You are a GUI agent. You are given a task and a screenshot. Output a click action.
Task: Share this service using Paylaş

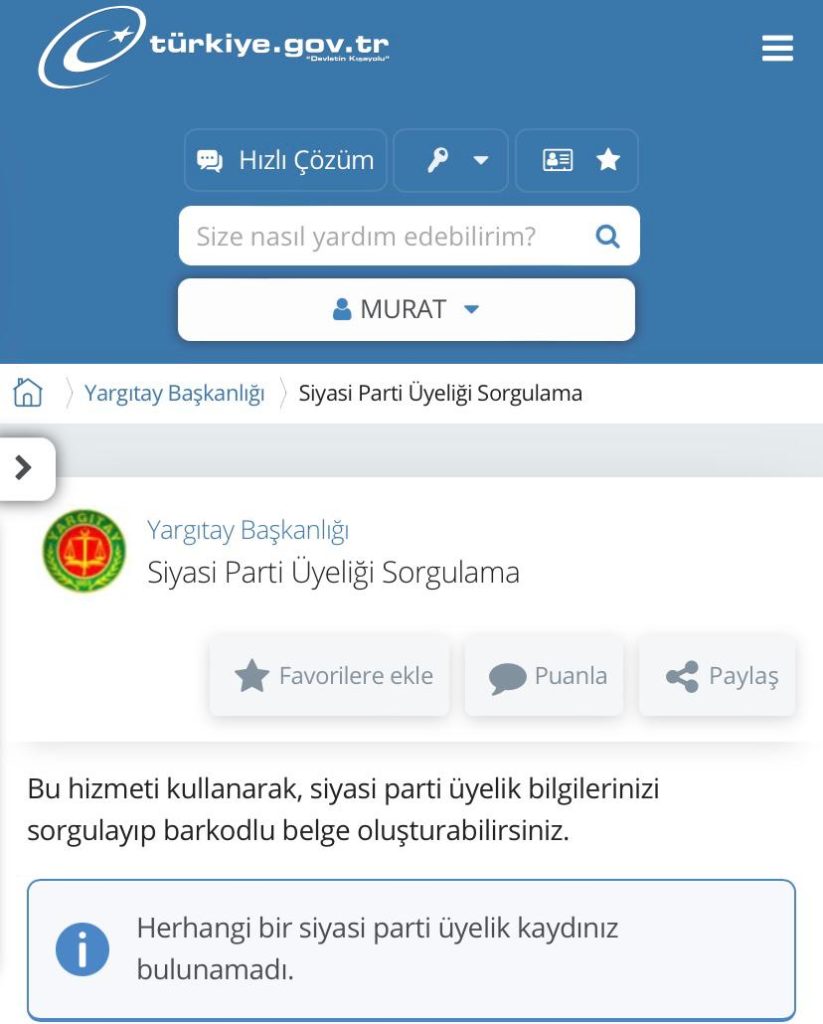pyautogui.click(x=717, y=676)
